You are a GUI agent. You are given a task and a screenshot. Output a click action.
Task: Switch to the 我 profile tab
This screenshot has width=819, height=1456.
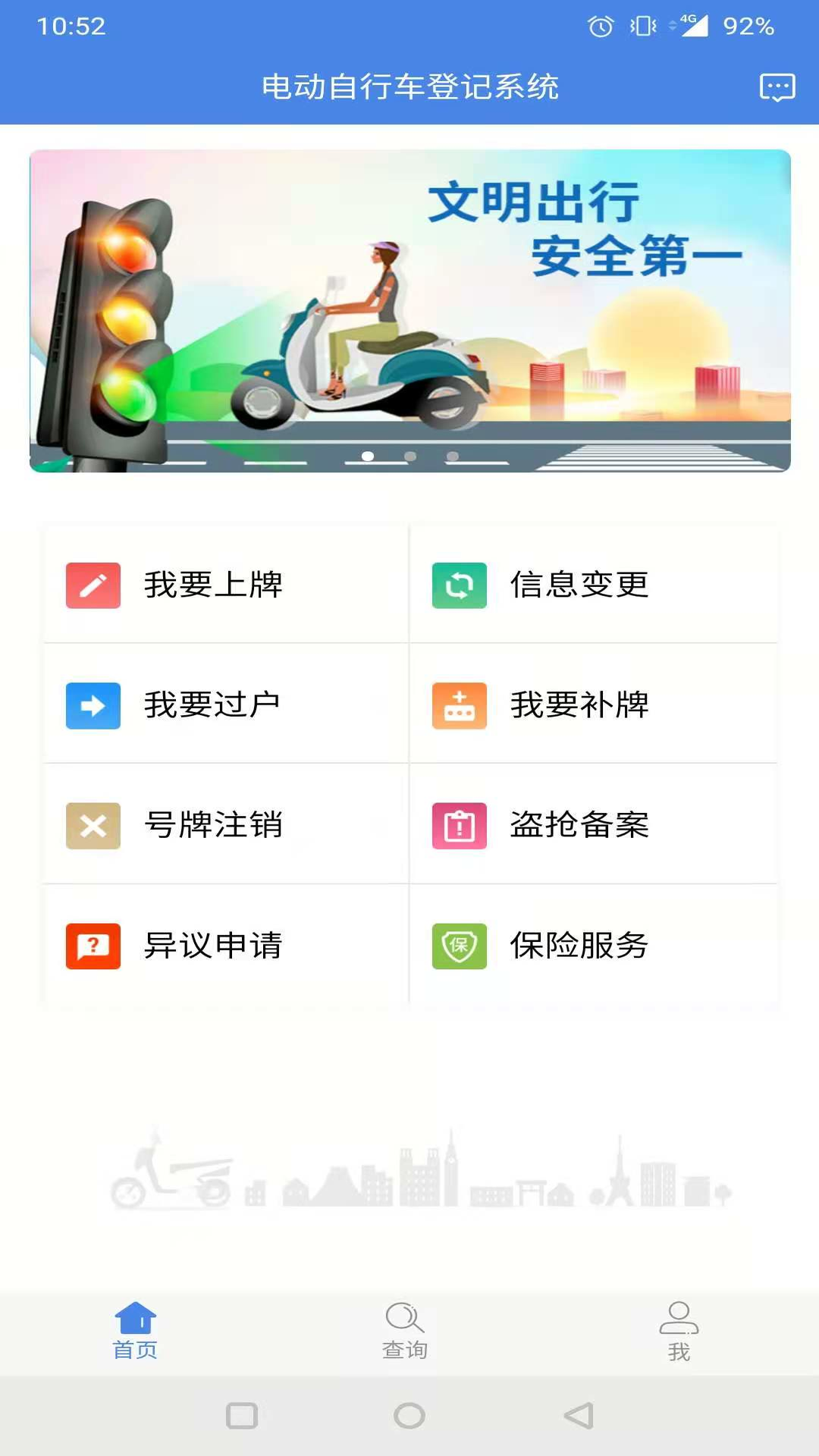679,1331
